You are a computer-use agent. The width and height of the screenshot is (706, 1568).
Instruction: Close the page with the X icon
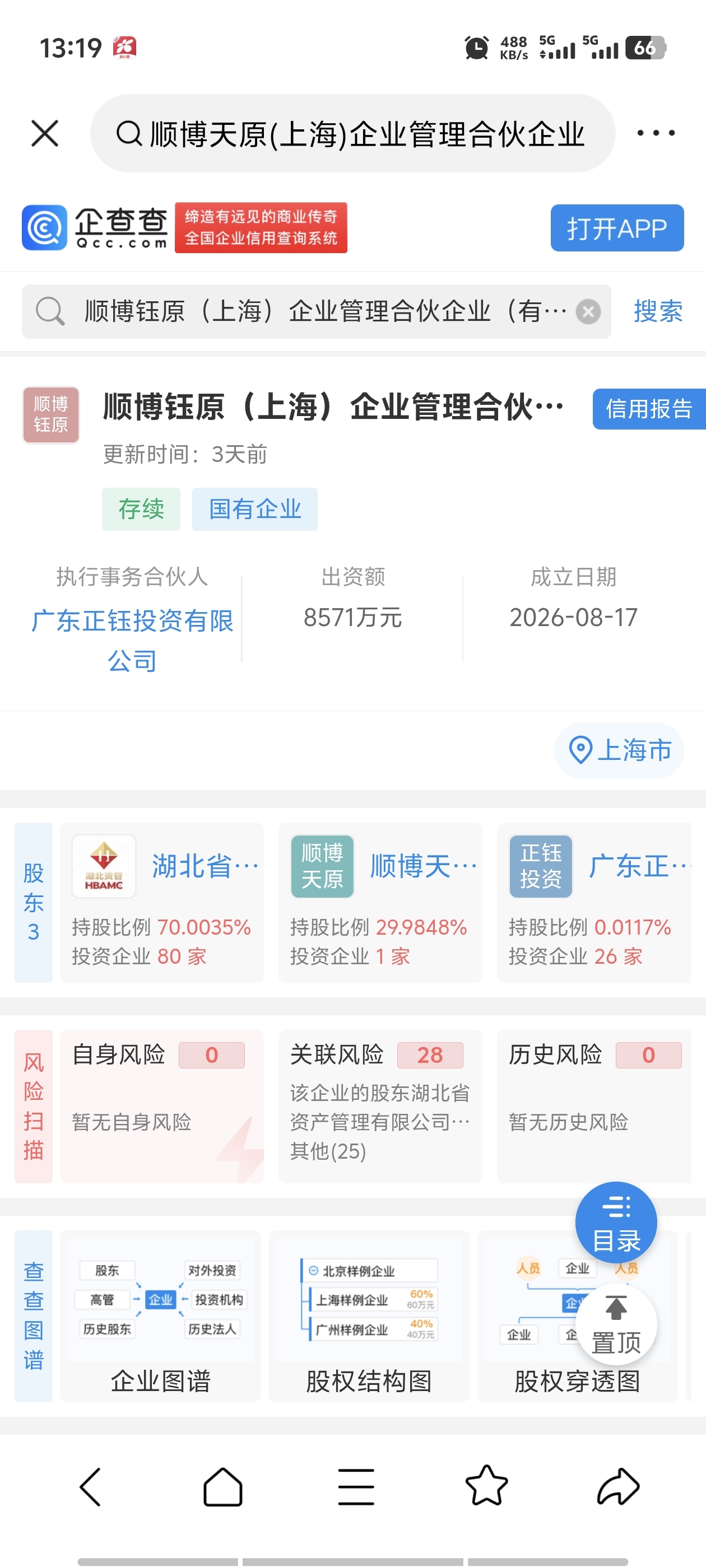44,133
